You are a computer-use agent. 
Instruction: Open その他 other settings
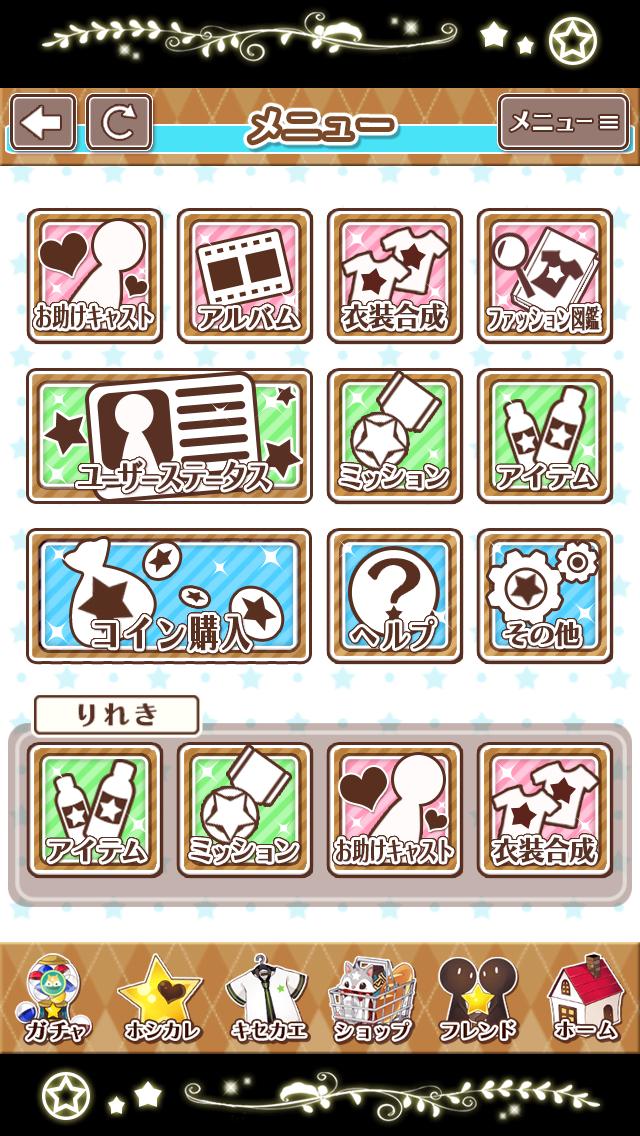tap(544, 596)
